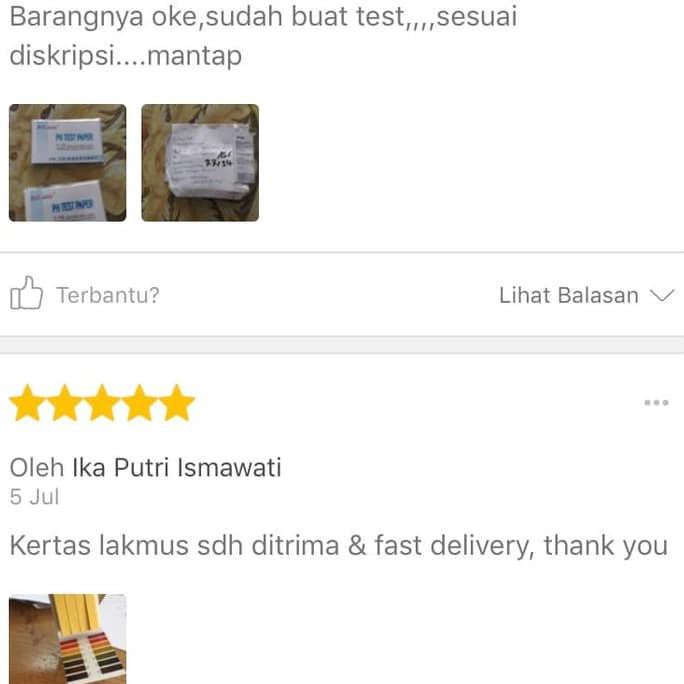Mark review as Terbantu
This screenshot has height=684, width=684.
point(84,295)
